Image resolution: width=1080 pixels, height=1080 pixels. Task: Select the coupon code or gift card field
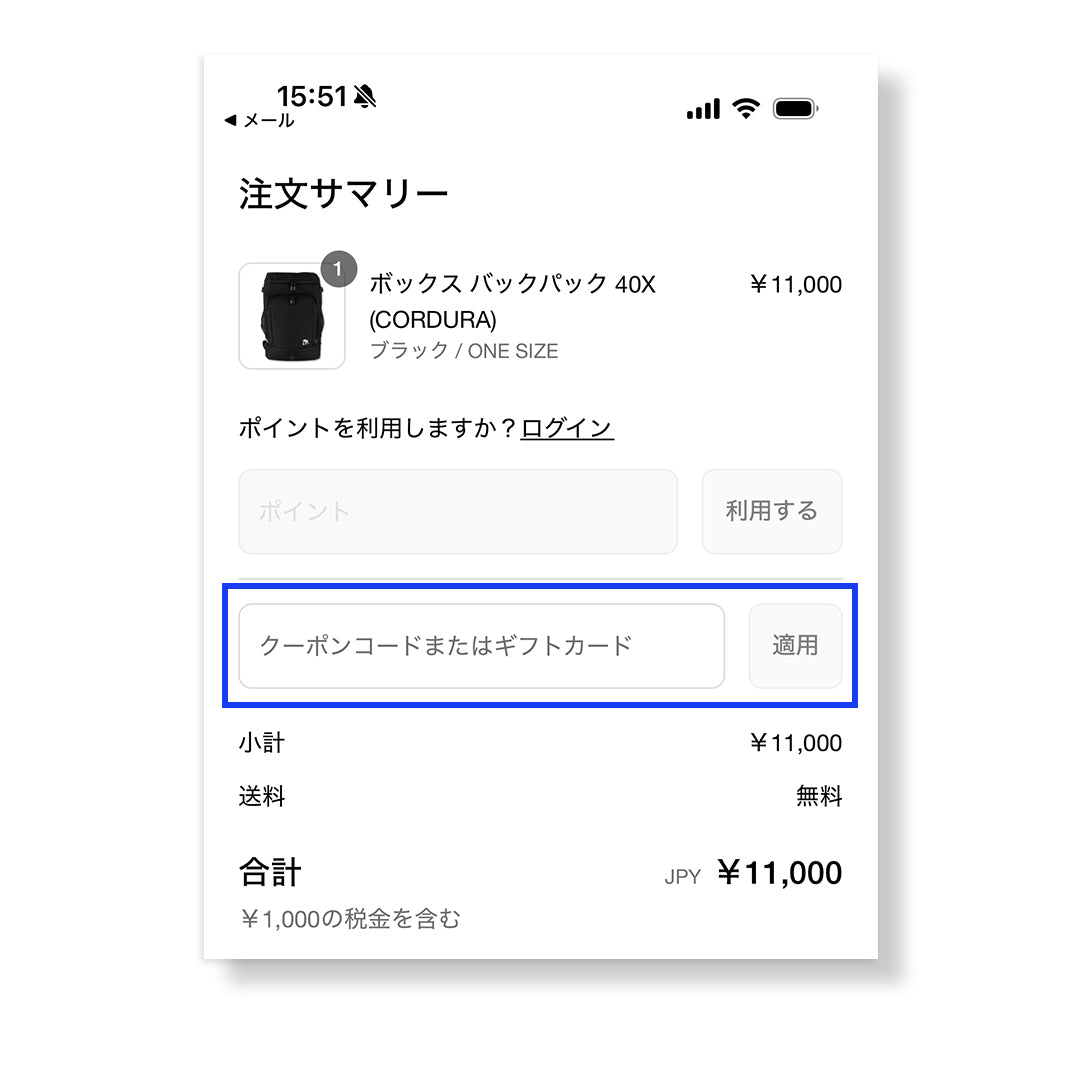click(481, 646)
